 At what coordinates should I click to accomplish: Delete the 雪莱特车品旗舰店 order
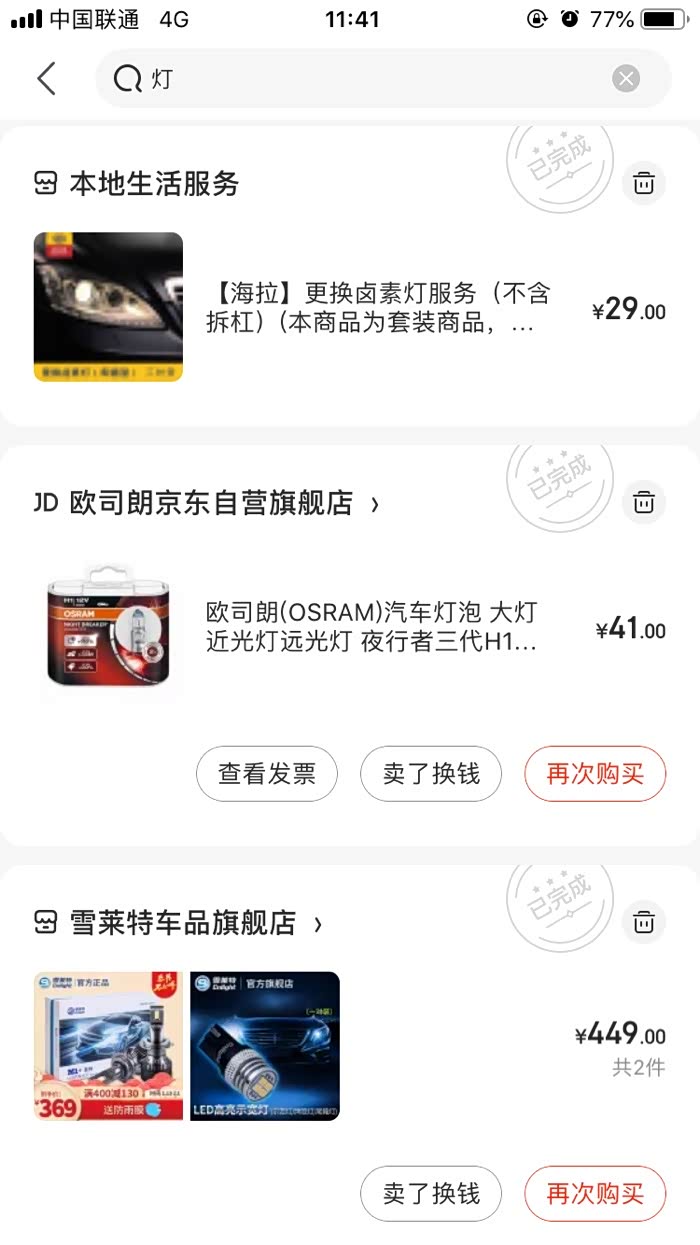click(x=644, y=921)
